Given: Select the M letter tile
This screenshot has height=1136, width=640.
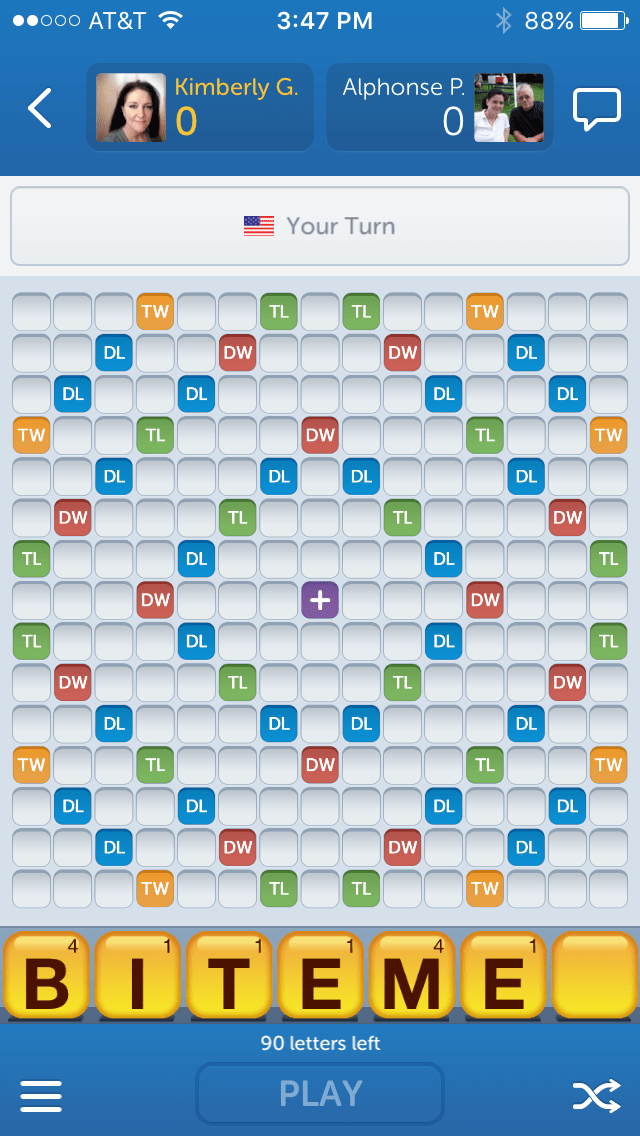Looking at the screenshot, I should coord(412,978).
